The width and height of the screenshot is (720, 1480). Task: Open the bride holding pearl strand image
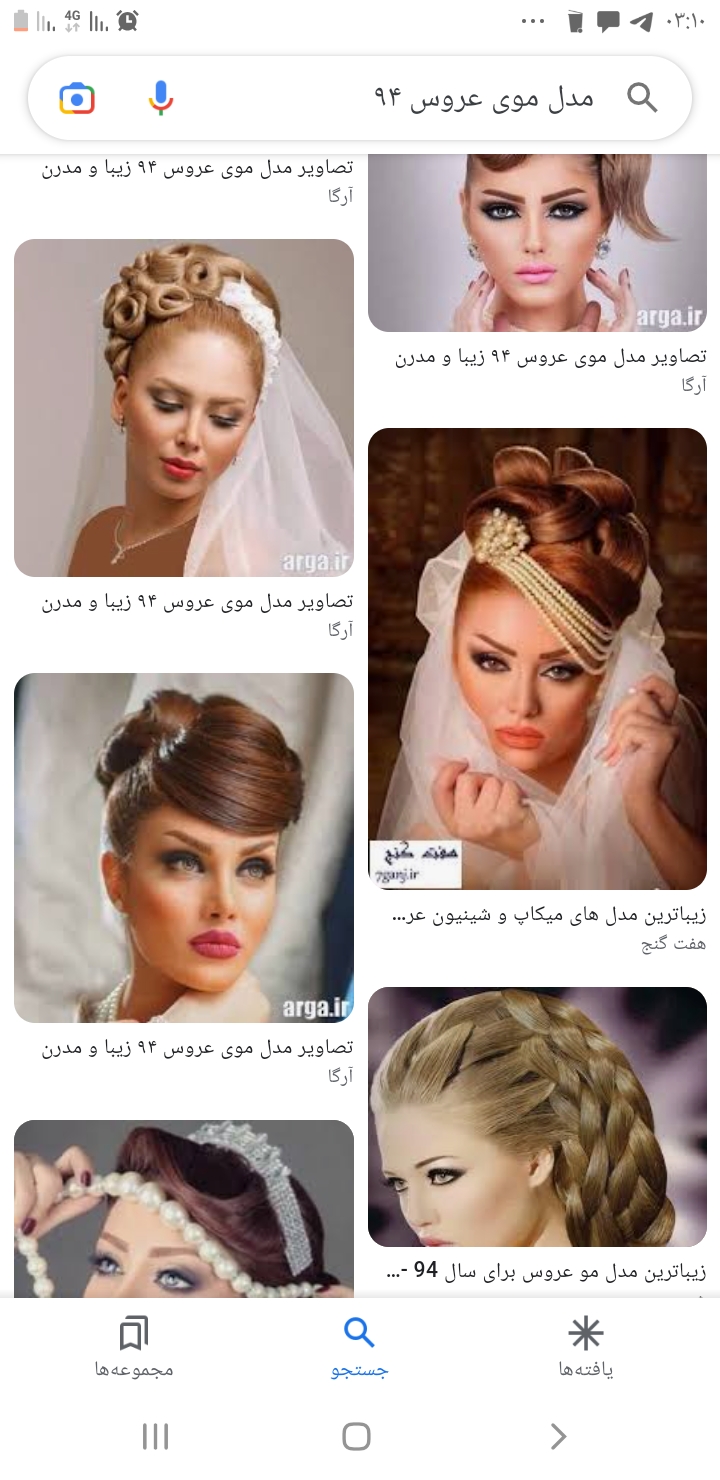pyautogui.click(x=184, y=1208)
